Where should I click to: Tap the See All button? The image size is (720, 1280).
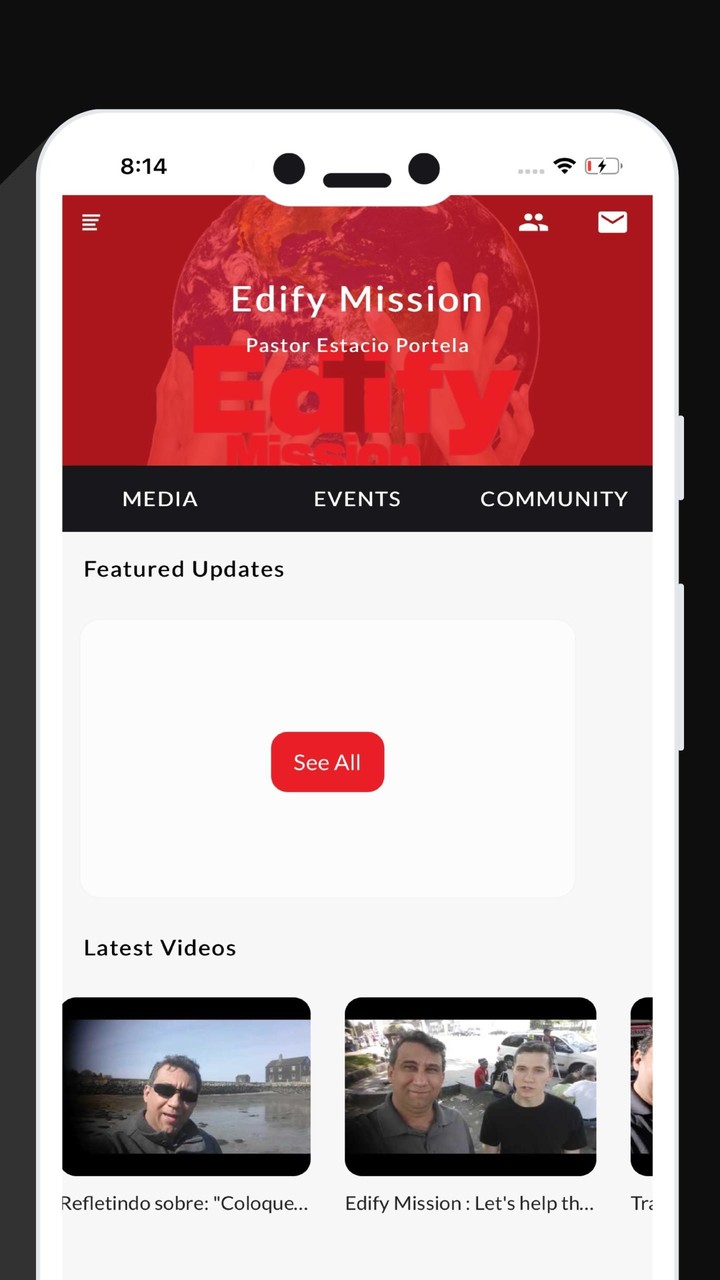tap(327, 762)
